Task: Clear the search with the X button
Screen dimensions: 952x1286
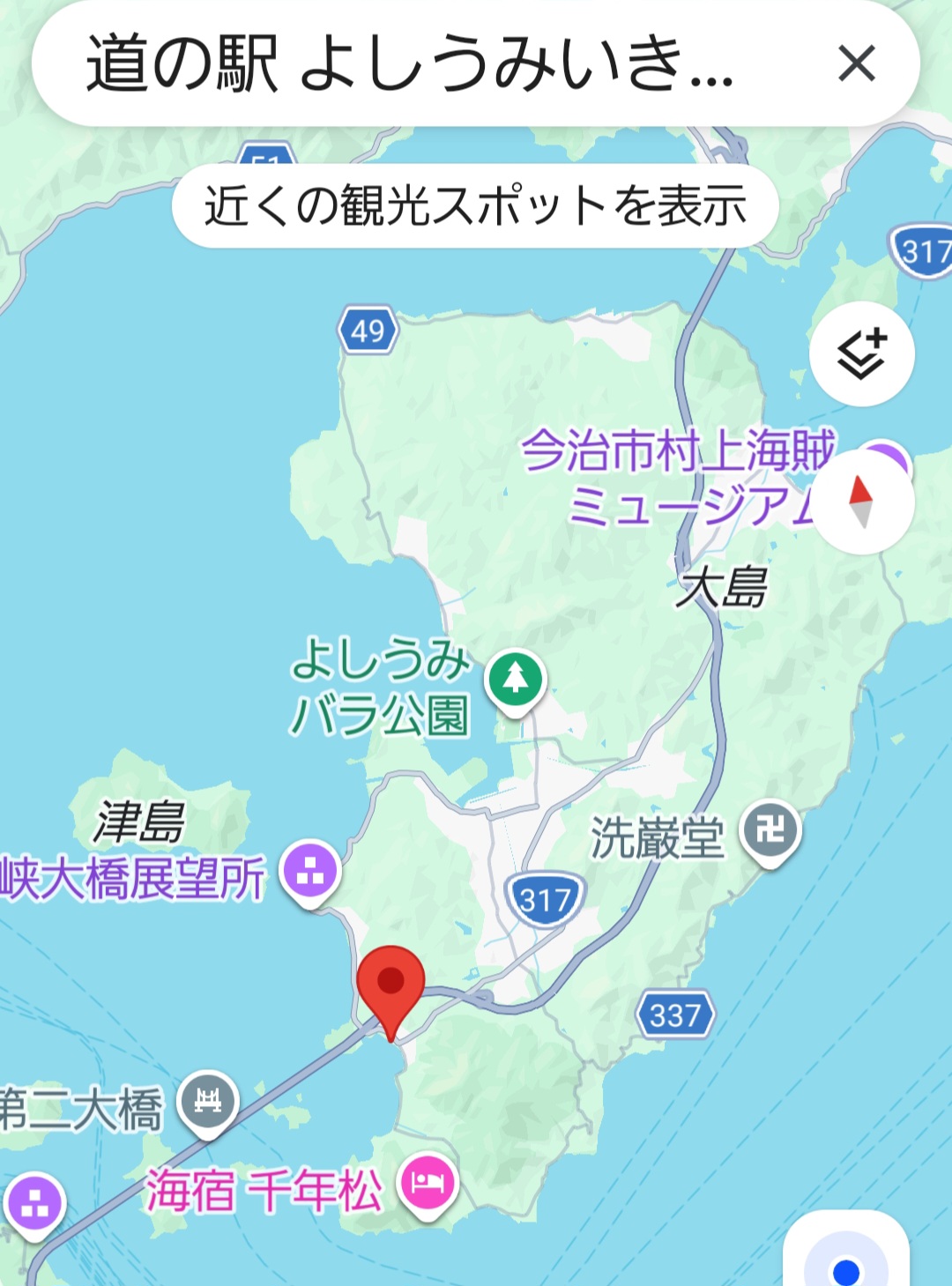Action: tap(856, 63)
